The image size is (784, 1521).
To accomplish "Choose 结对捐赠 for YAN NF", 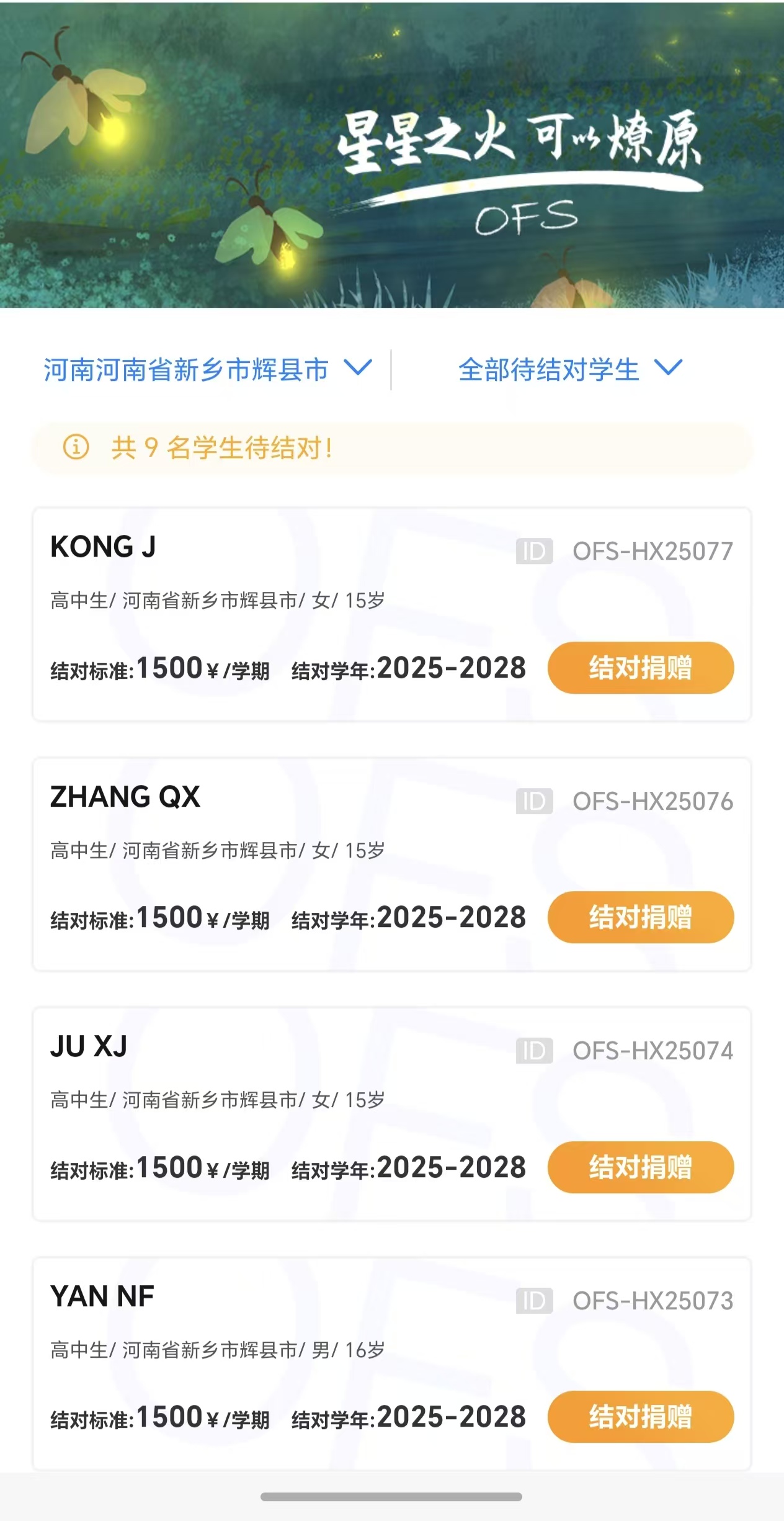I will pos(640,1417).
